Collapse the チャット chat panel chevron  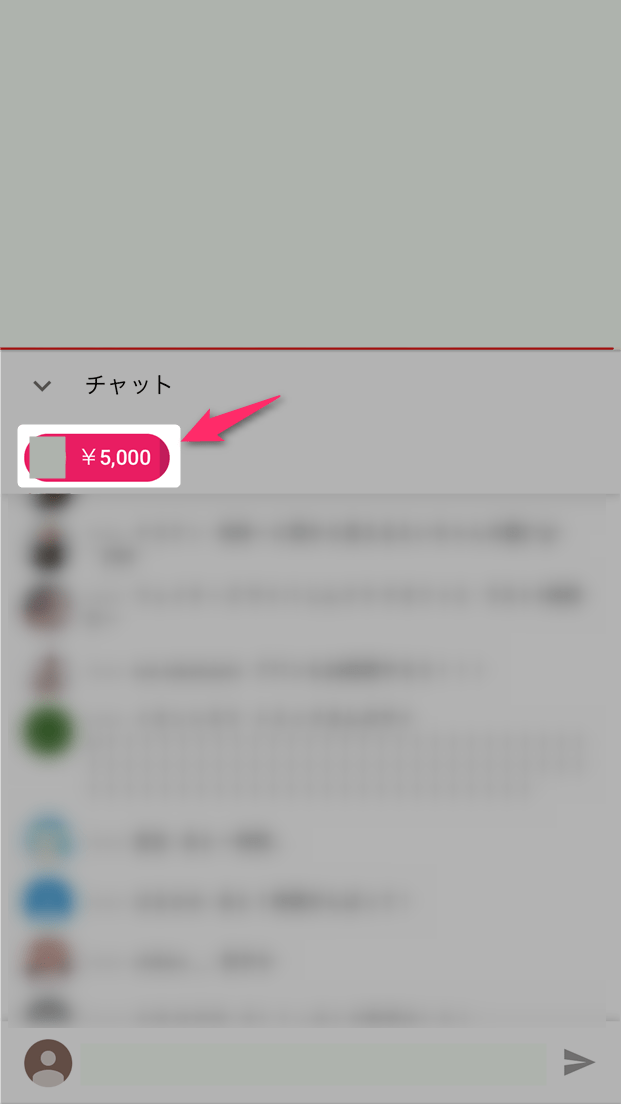tap(42, 385)
